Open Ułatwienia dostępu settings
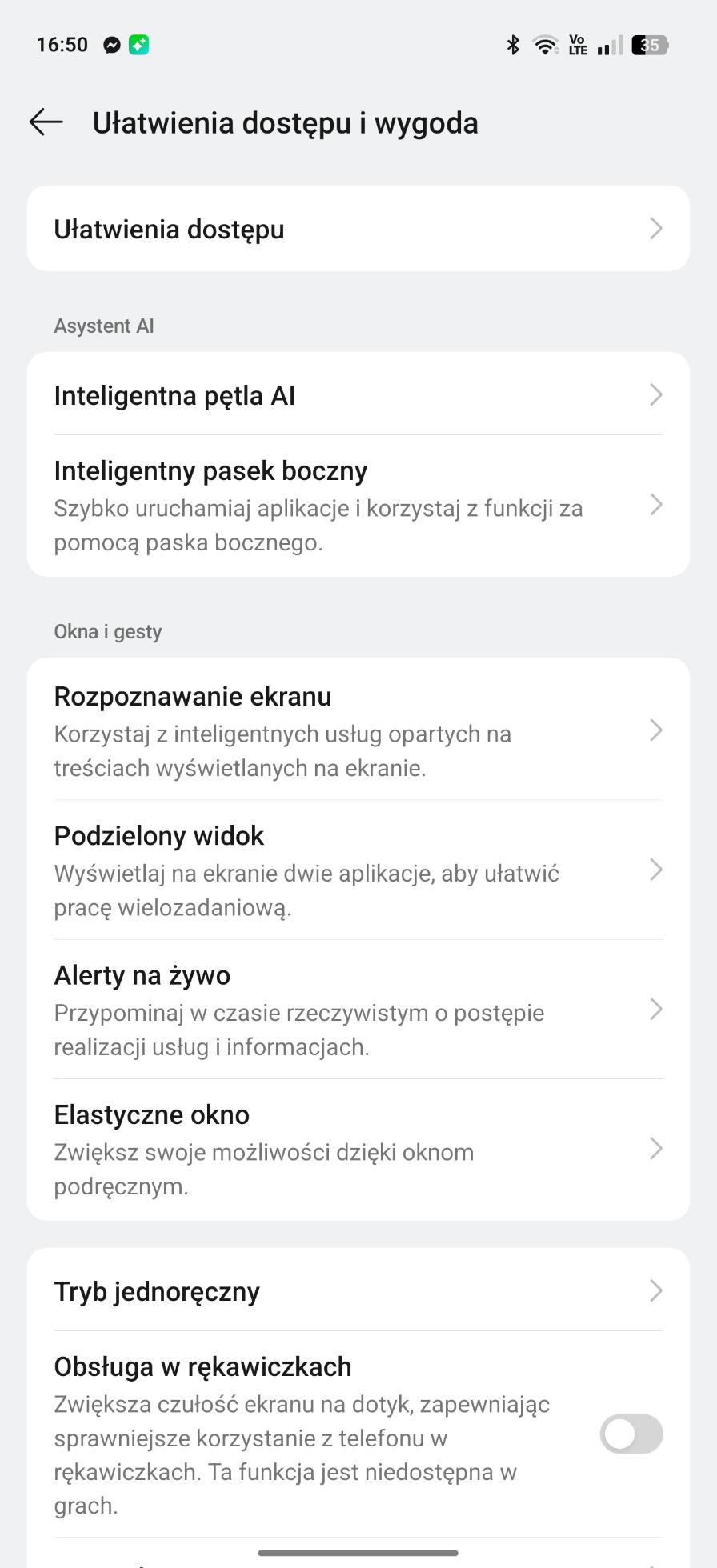The height and width of the screenshot is (1568, 717). 358,229
